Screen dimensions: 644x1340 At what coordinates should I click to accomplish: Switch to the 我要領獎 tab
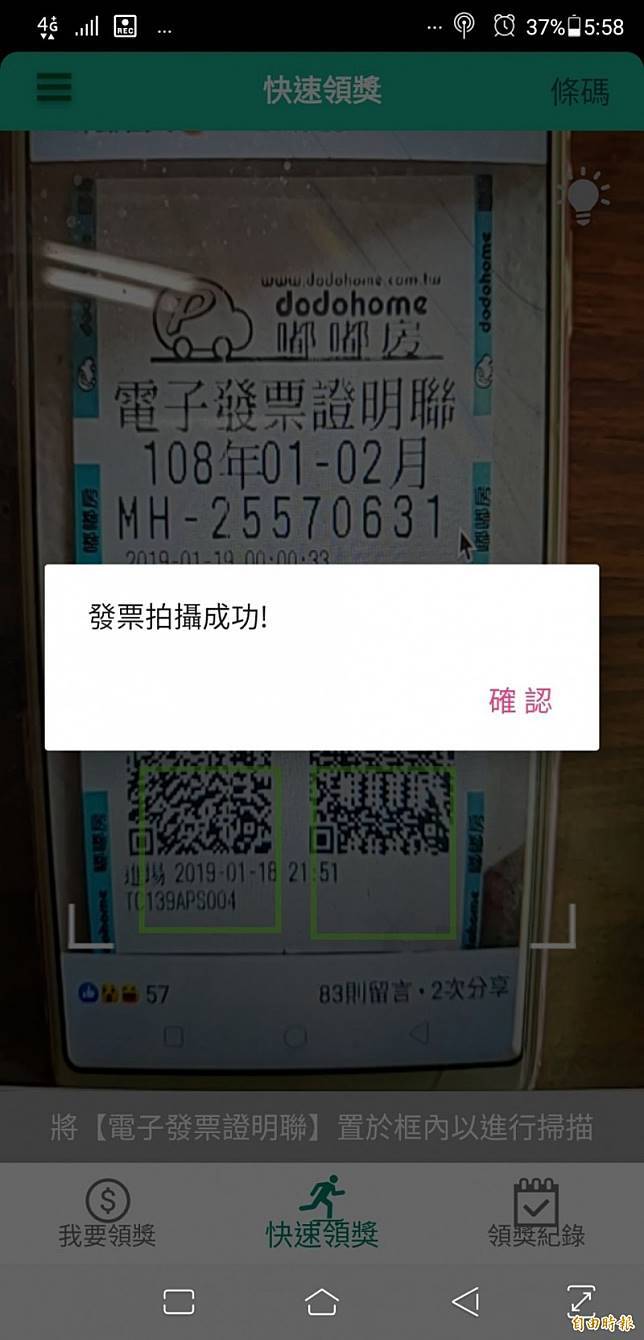coord(107,1214)
